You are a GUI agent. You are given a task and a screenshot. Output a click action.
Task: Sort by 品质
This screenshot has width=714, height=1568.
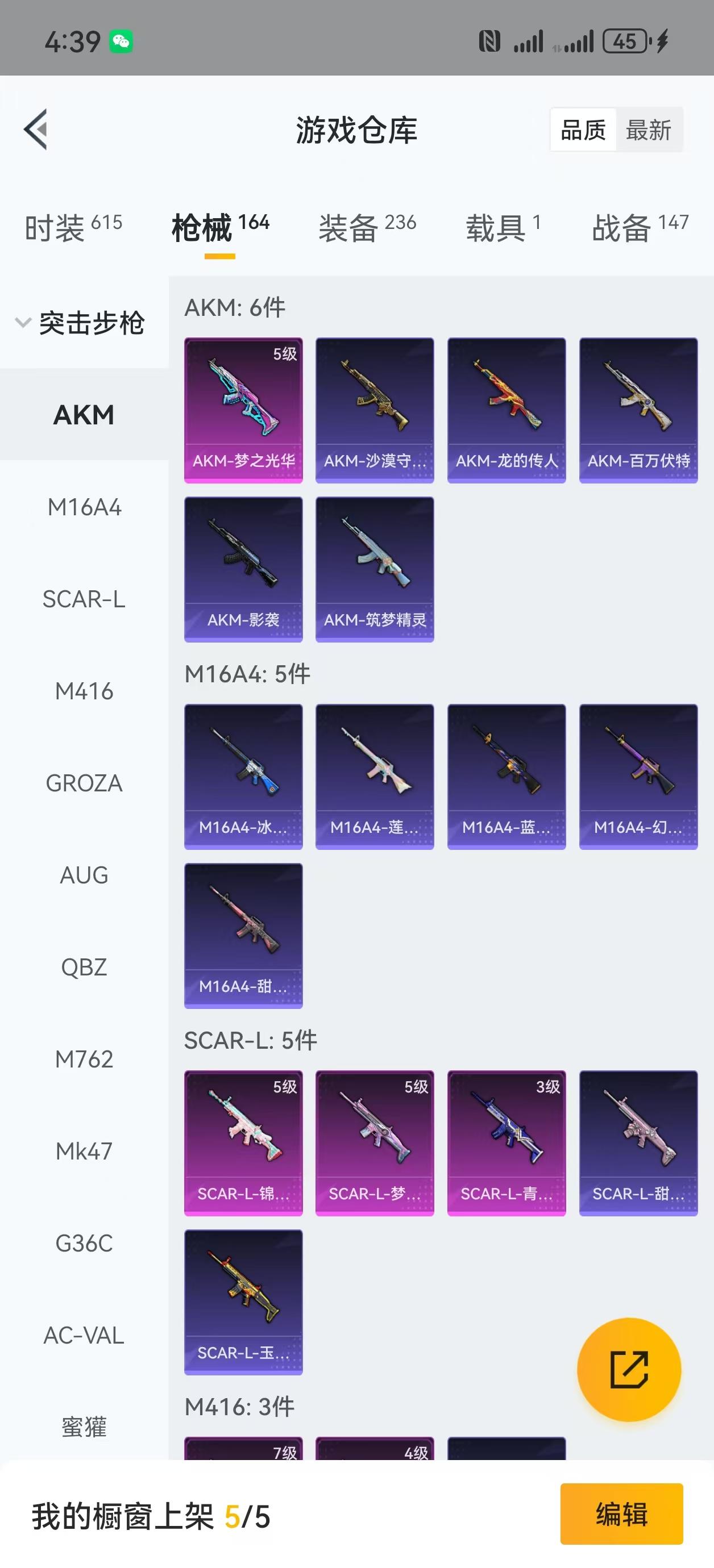(x=583, y=130)
